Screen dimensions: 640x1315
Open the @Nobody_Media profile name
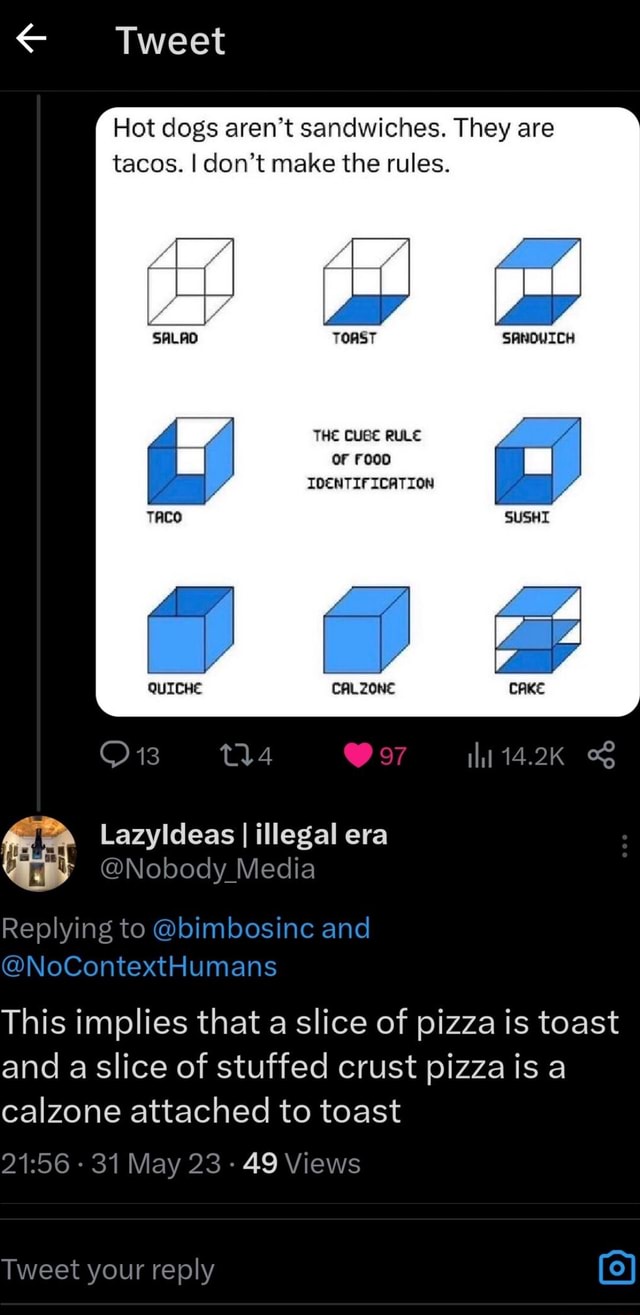(x=207, y=869)
